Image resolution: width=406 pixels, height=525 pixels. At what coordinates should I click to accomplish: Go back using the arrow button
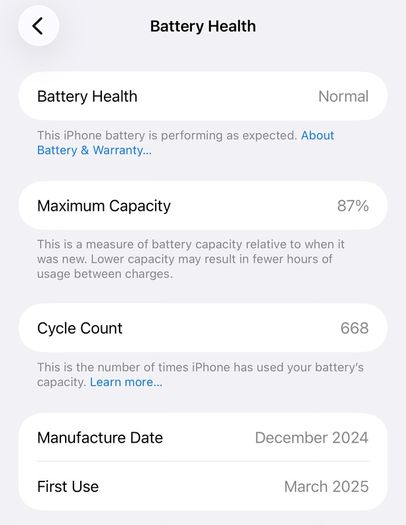(38, 26)
